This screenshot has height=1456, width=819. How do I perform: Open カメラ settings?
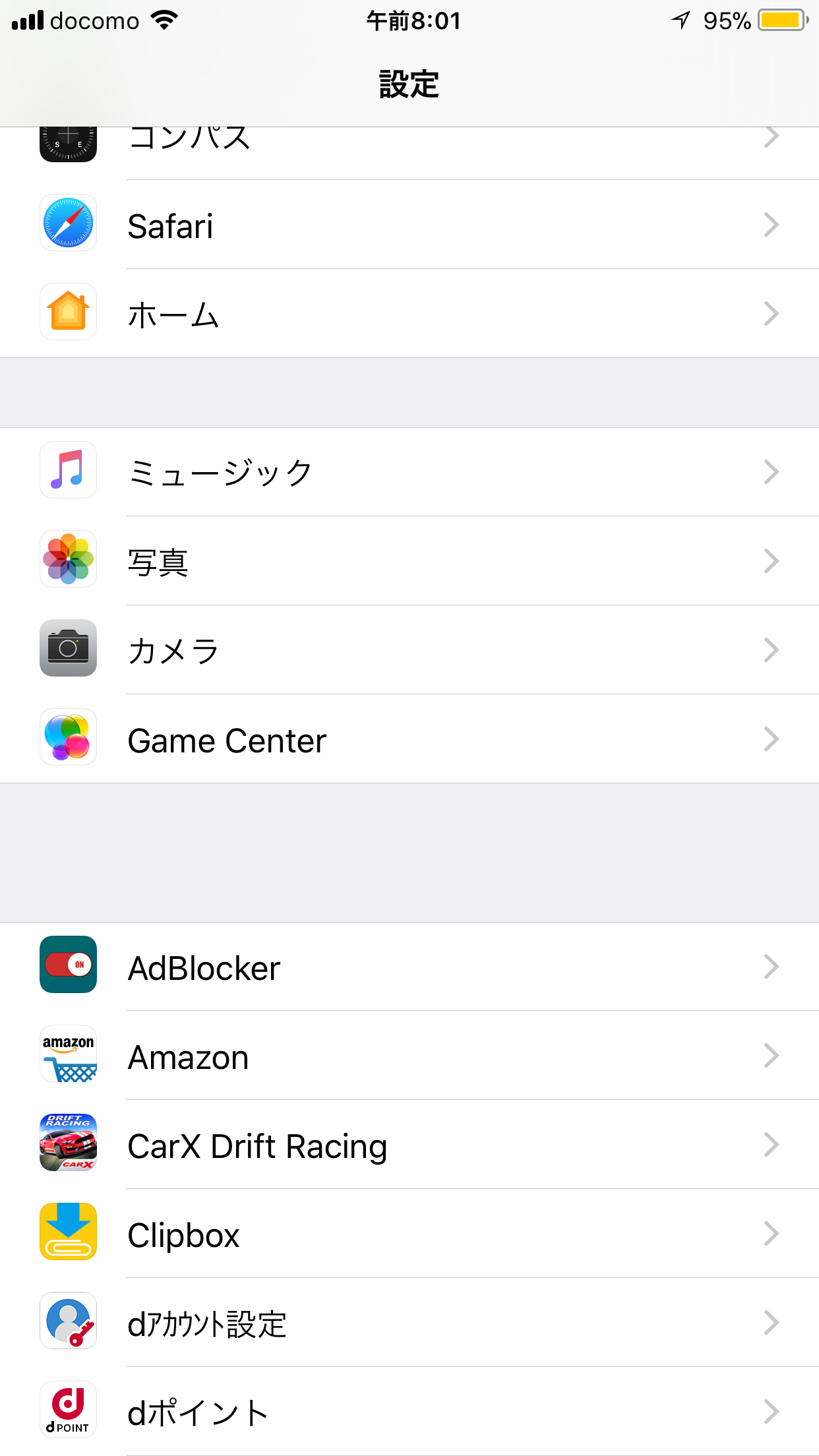tap(409, 650)
